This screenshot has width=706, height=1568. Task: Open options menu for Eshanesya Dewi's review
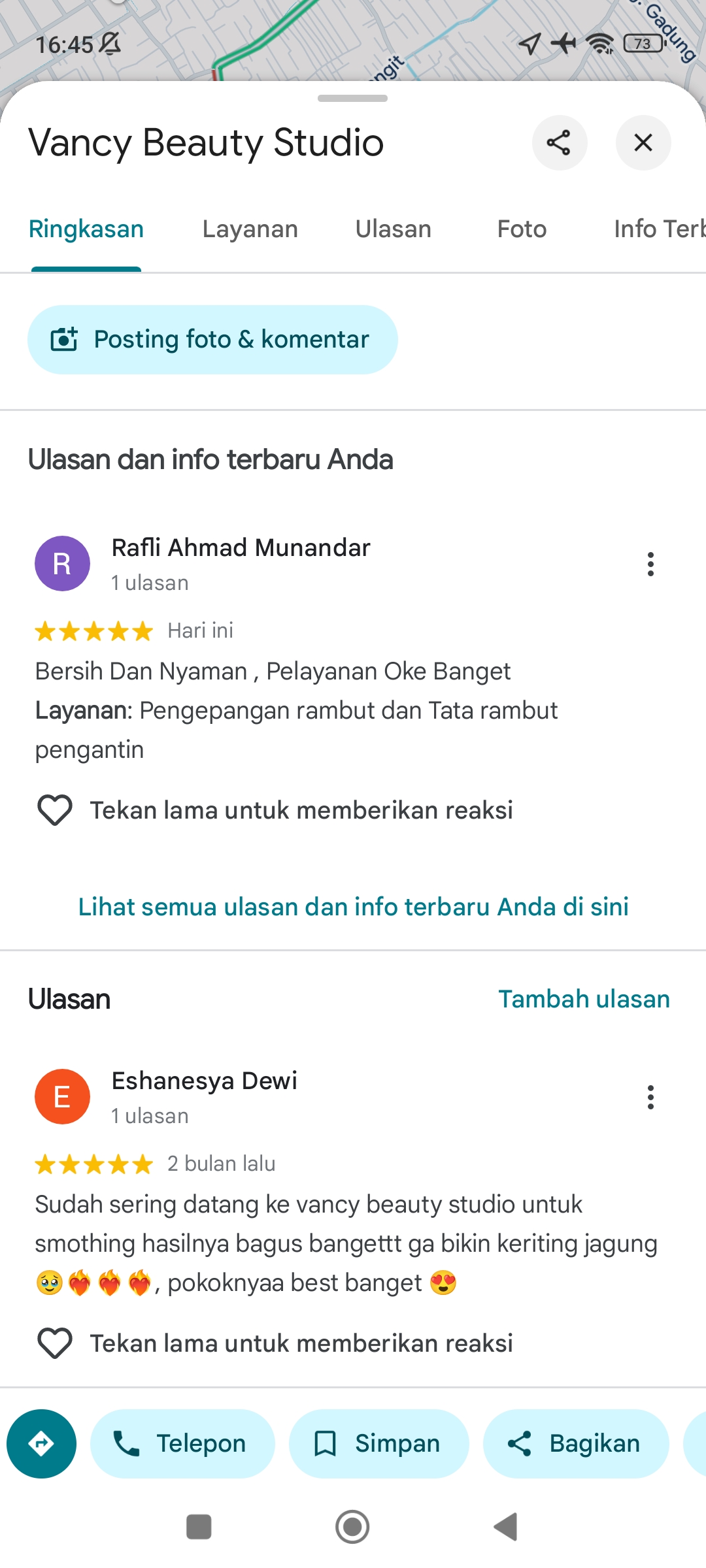(x=650, y=1097)
